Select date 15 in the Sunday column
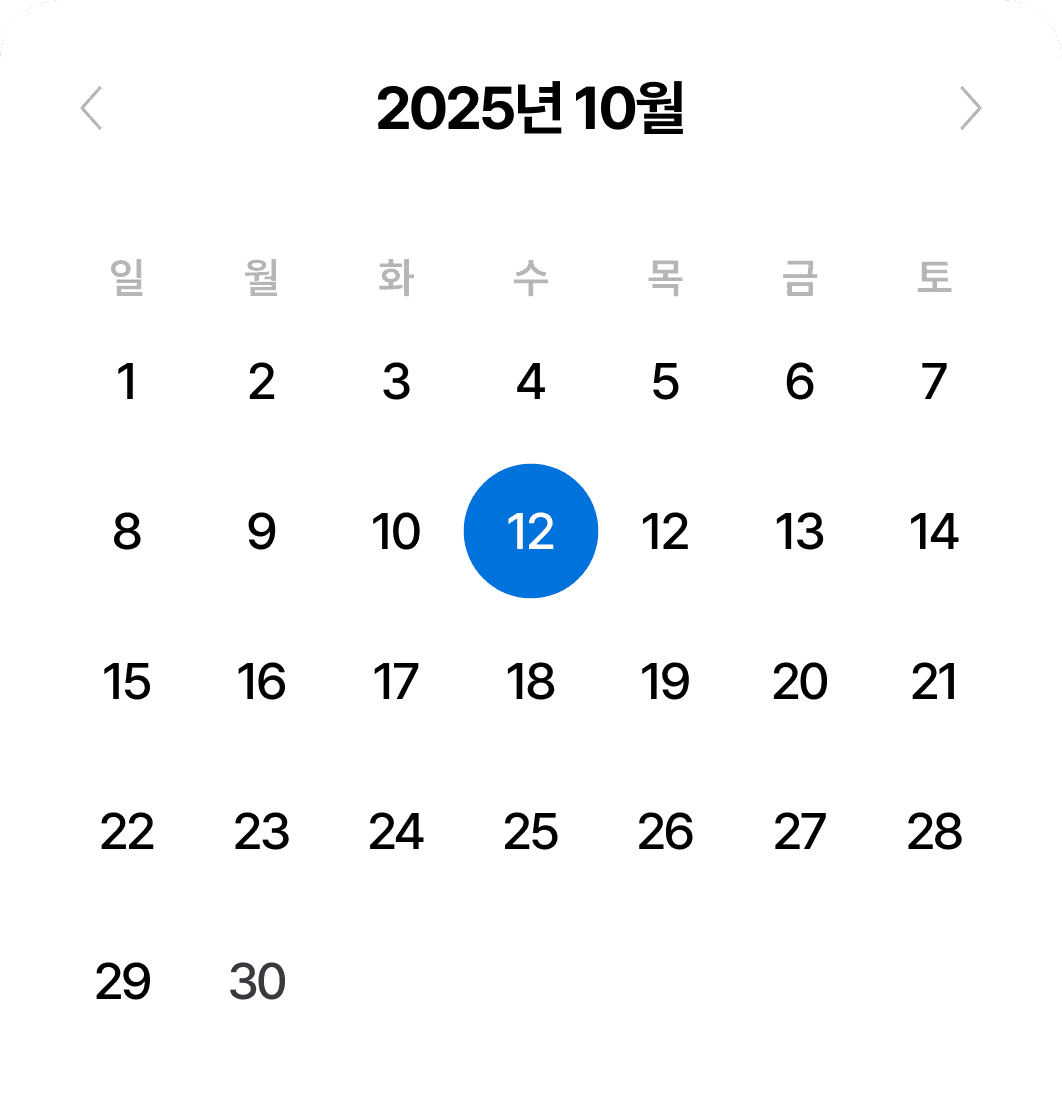 click(127, 682)
